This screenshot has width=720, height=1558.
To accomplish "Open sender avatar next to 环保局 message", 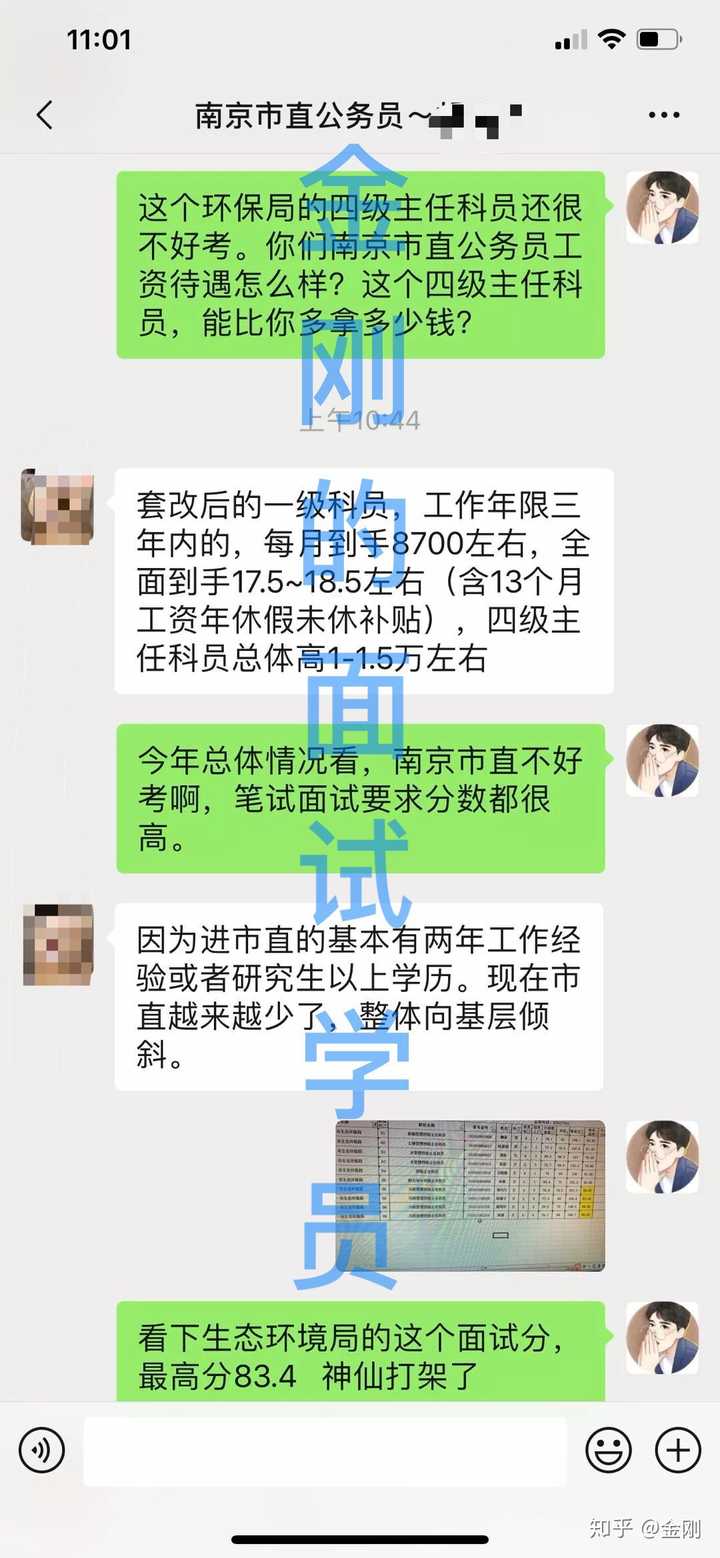I will pyautogui.click(x=661, y=207).
